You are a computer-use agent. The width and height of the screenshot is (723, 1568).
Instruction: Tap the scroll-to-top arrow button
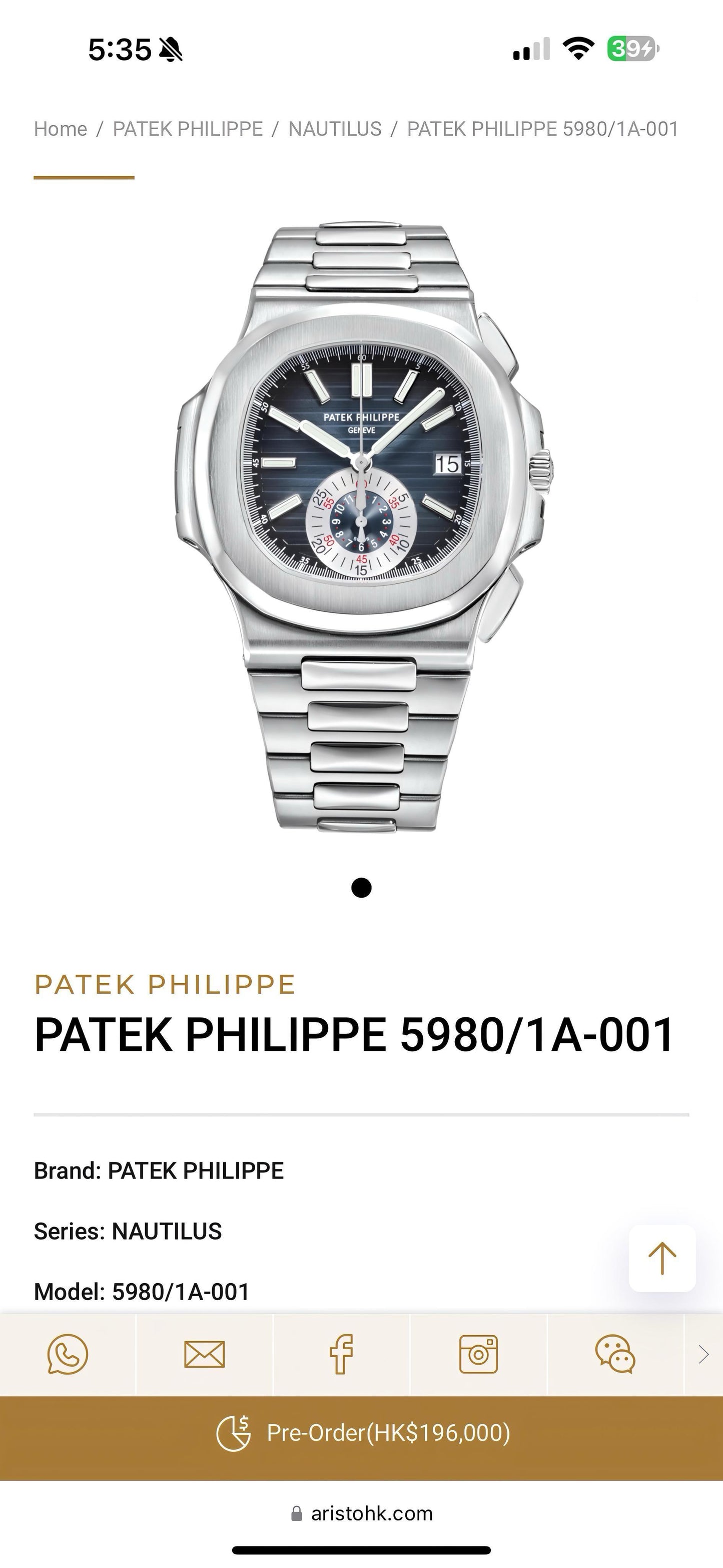[662, 1258]
